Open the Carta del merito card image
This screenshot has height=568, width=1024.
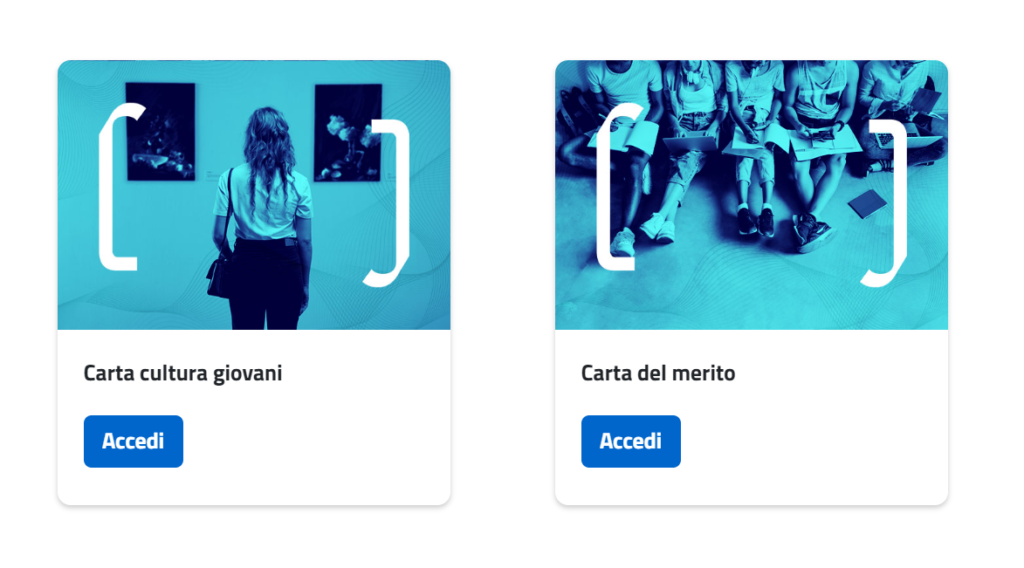click(x=751, y=195)
